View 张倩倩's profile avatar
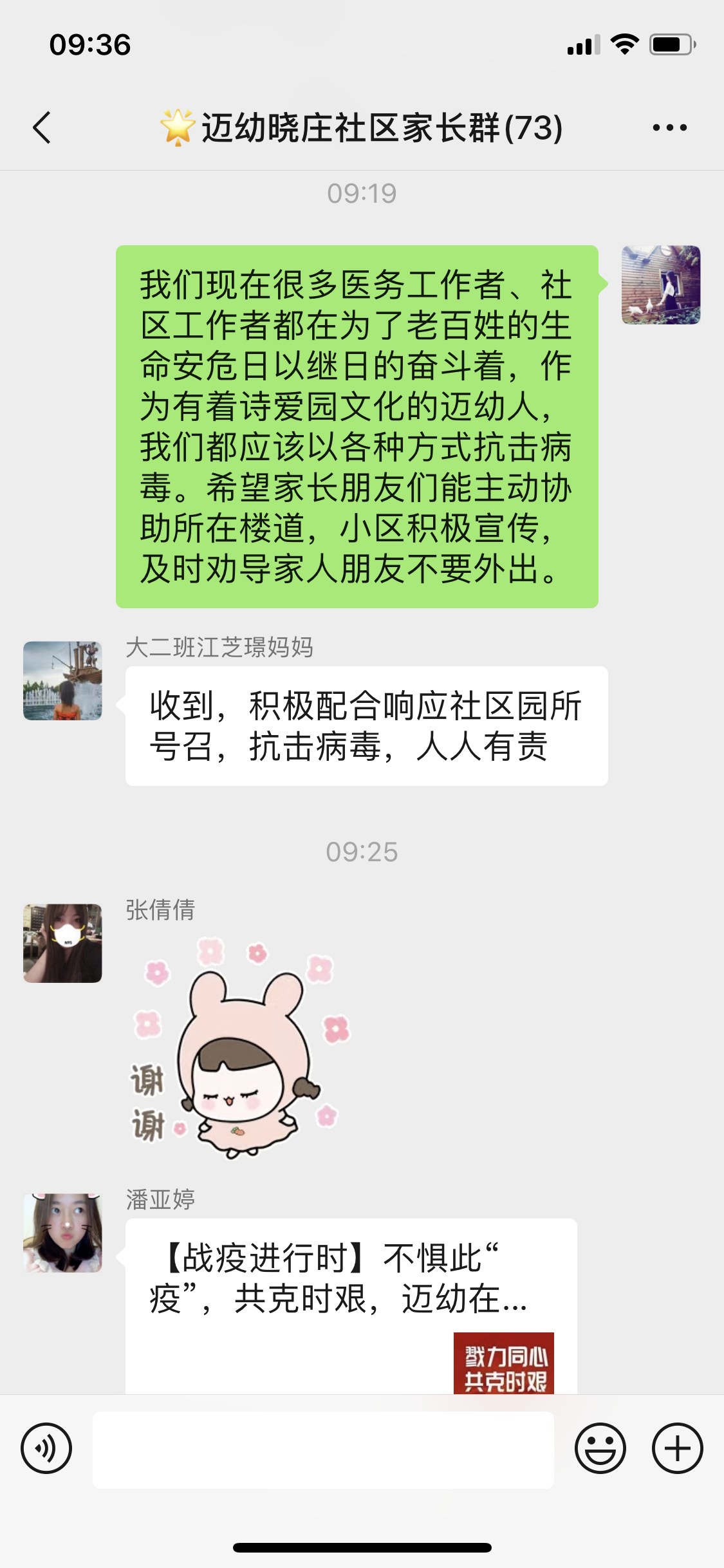 tap(62, 943)
